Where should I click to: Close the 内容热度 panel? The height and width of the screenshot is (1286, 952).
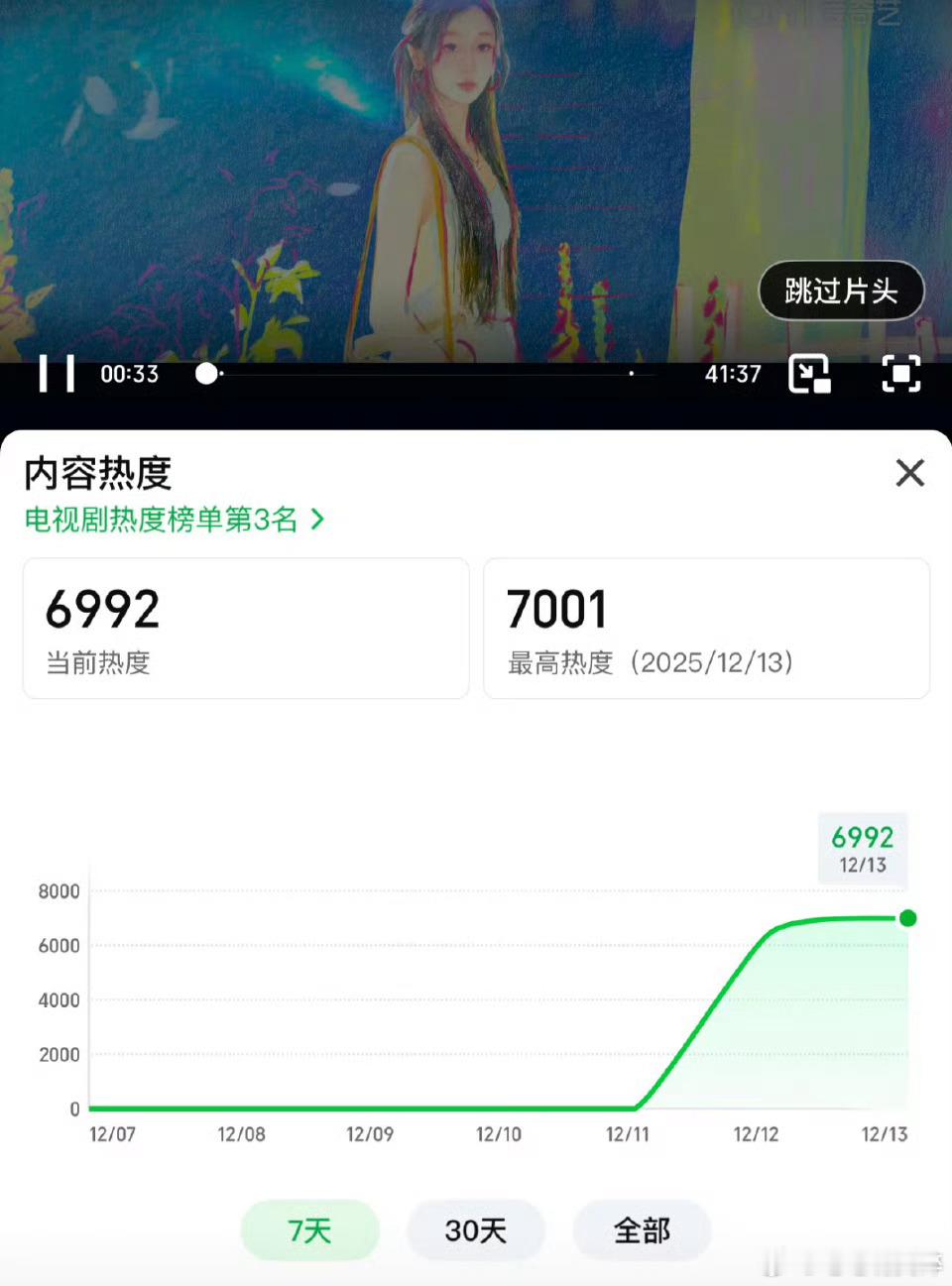(x=909, y=473)
